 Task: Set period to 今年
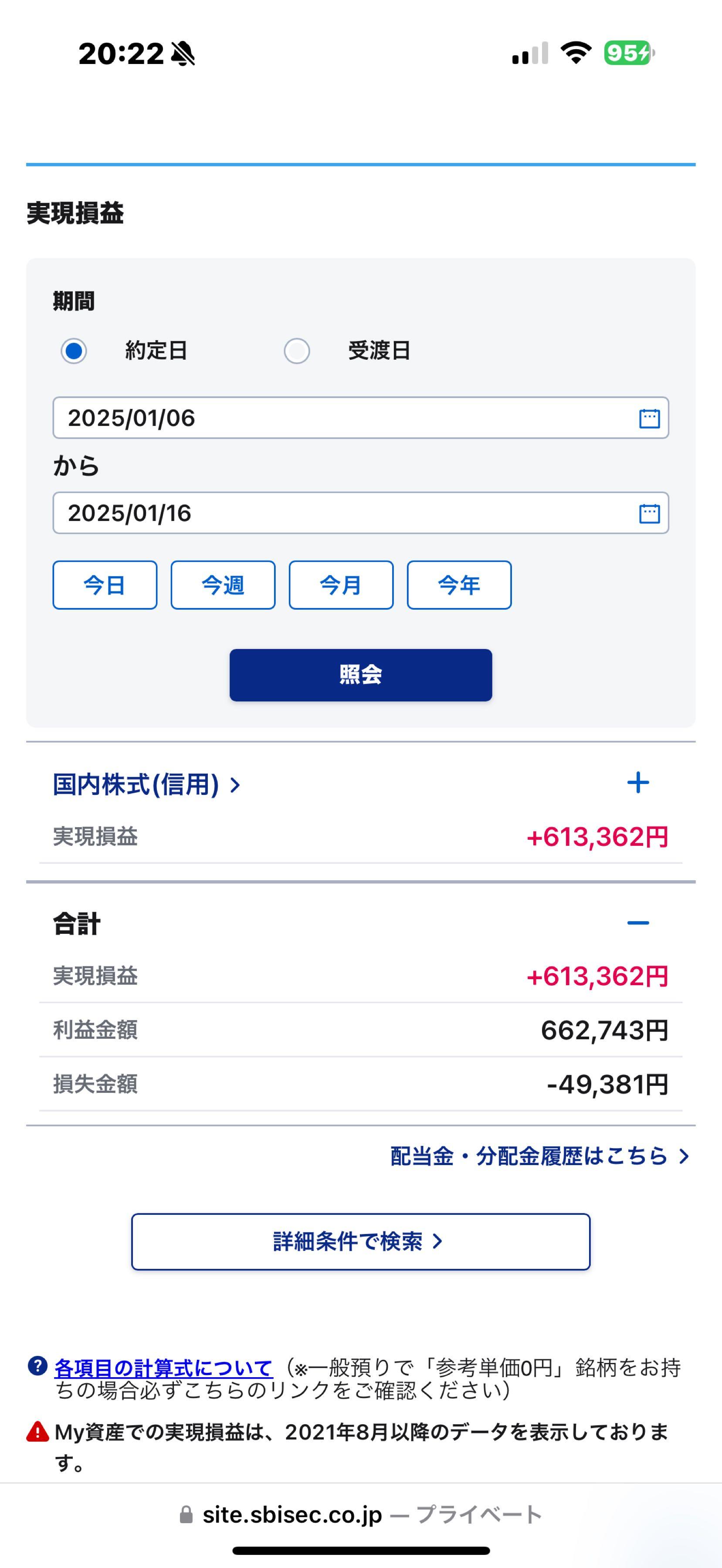459,585
